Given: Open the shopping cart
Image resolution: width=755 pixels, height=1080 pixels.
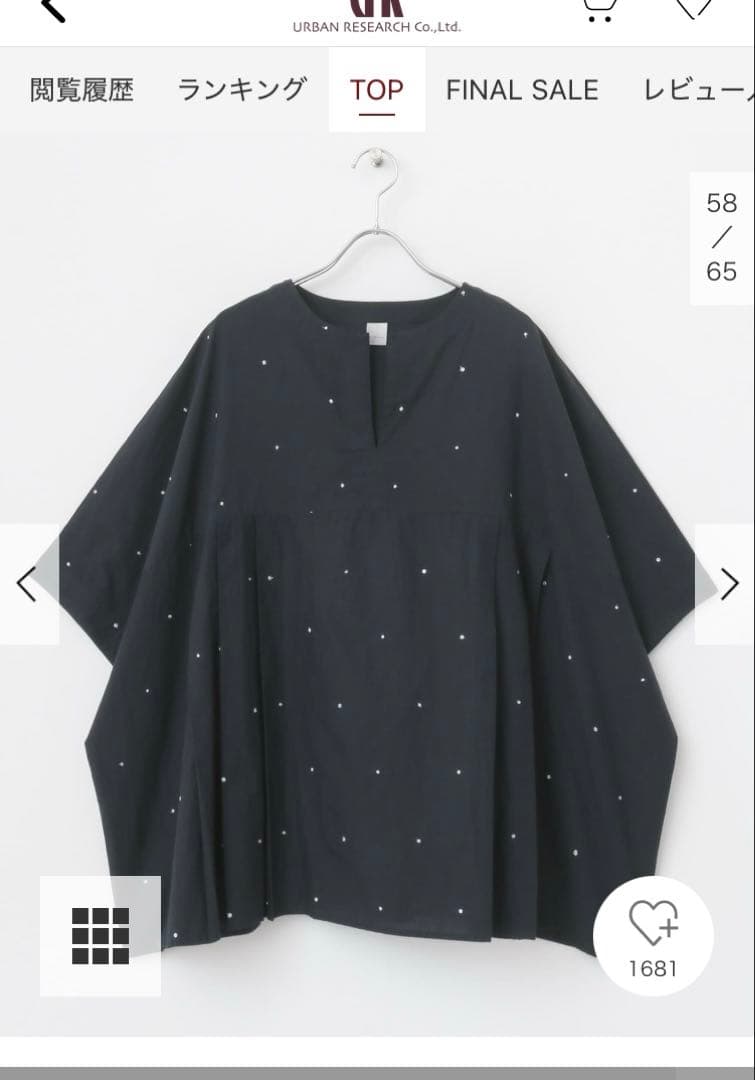Looking at the screenshot, I should click(597, 10).
